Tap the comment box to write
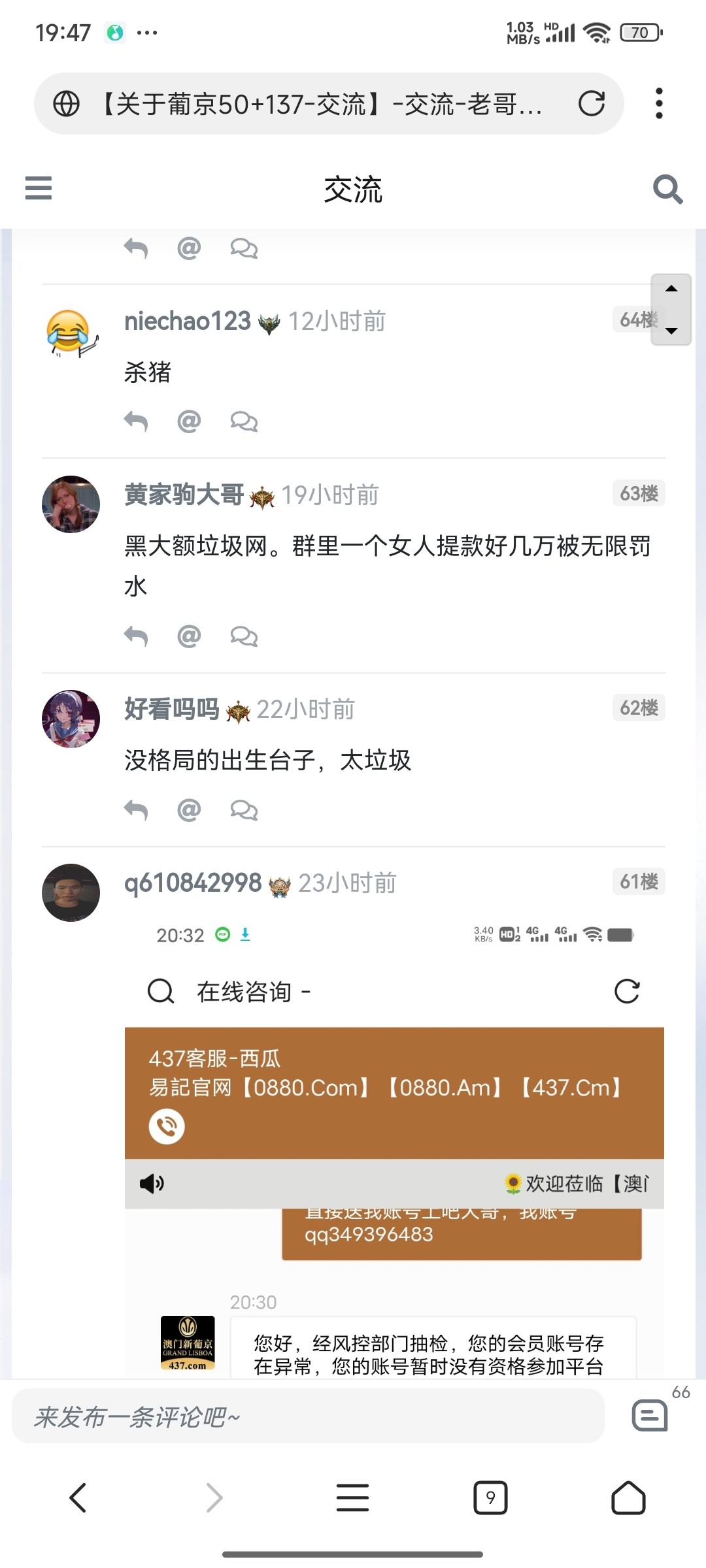This screenshot has width=706, height=1568. click(308, 1416)
